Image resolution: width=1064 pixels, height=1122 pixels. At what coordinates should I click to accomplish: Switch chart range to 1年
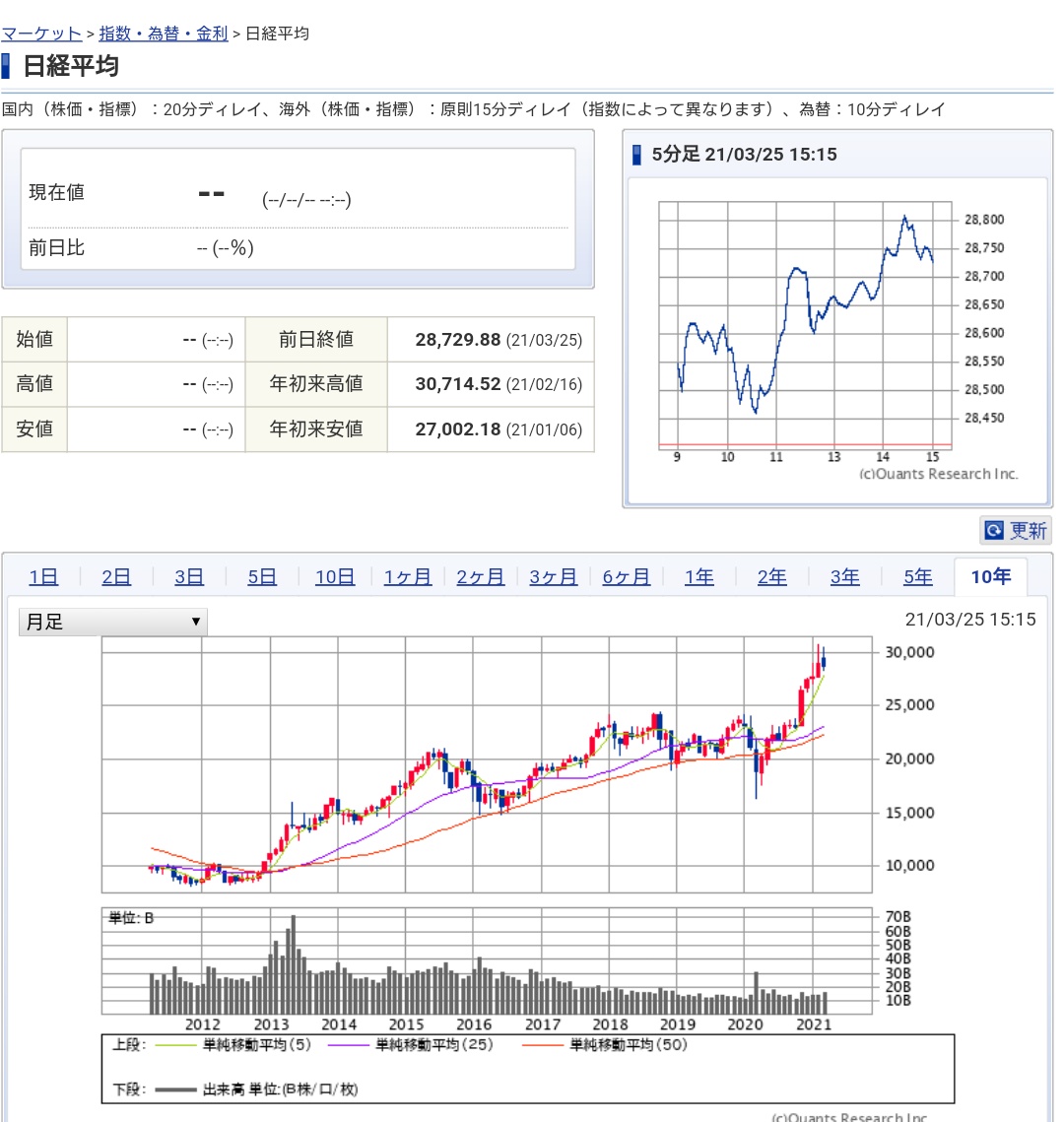click(x=699, y=577)
